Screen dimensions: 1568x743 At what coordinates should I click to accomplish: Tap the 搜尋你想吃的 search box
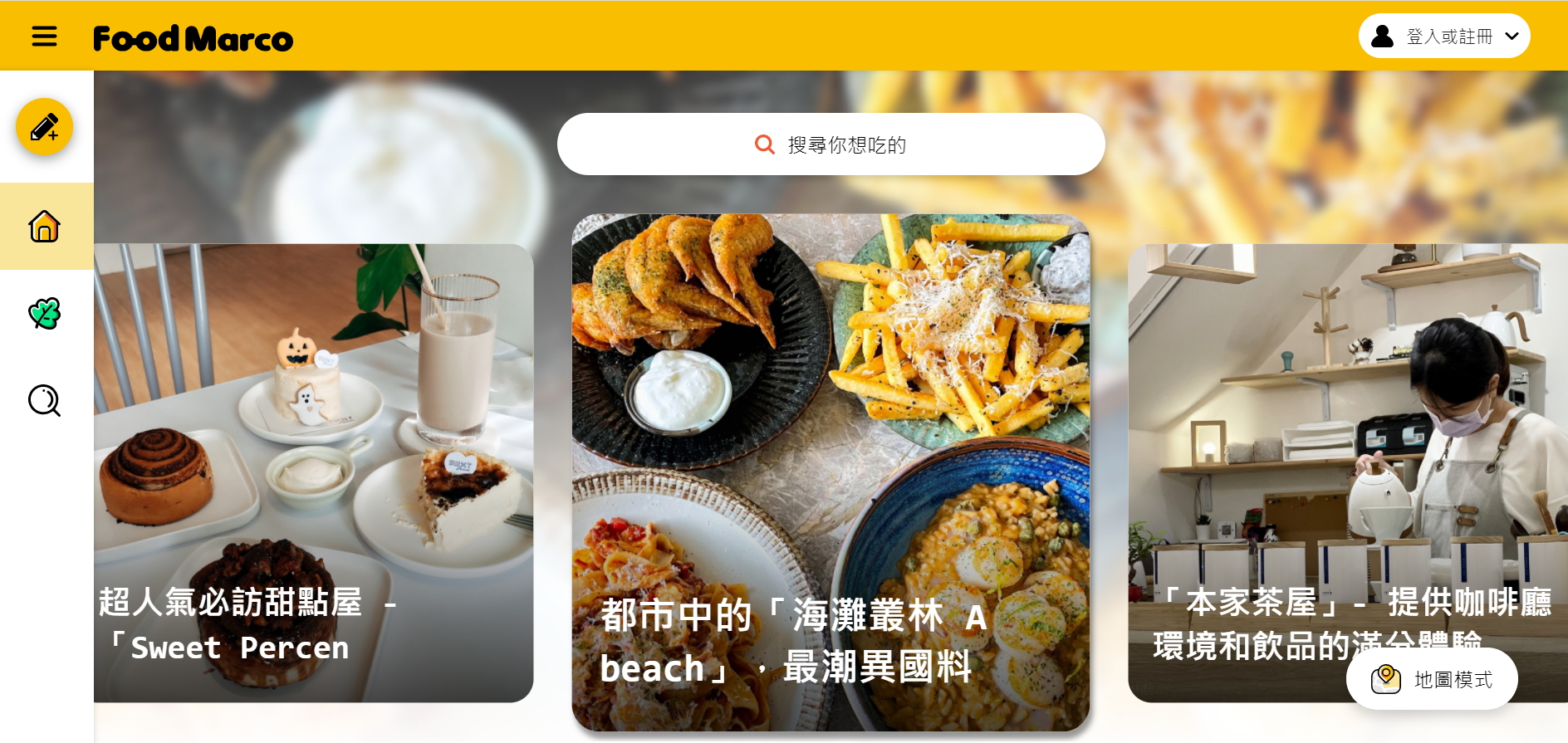click(x=831, y=144)
